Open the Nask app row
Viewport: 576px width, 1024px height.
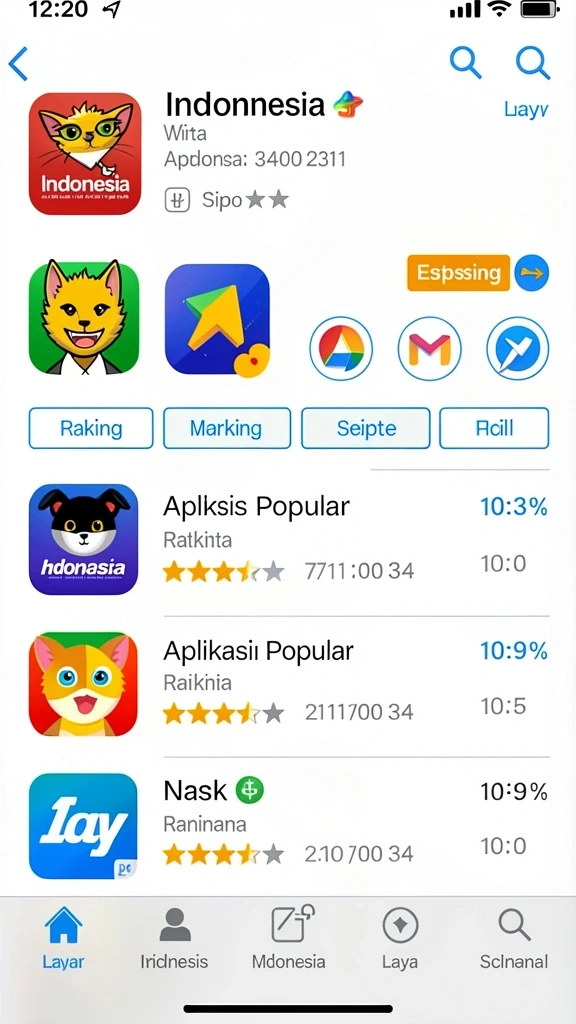click(x=289, y=825)
